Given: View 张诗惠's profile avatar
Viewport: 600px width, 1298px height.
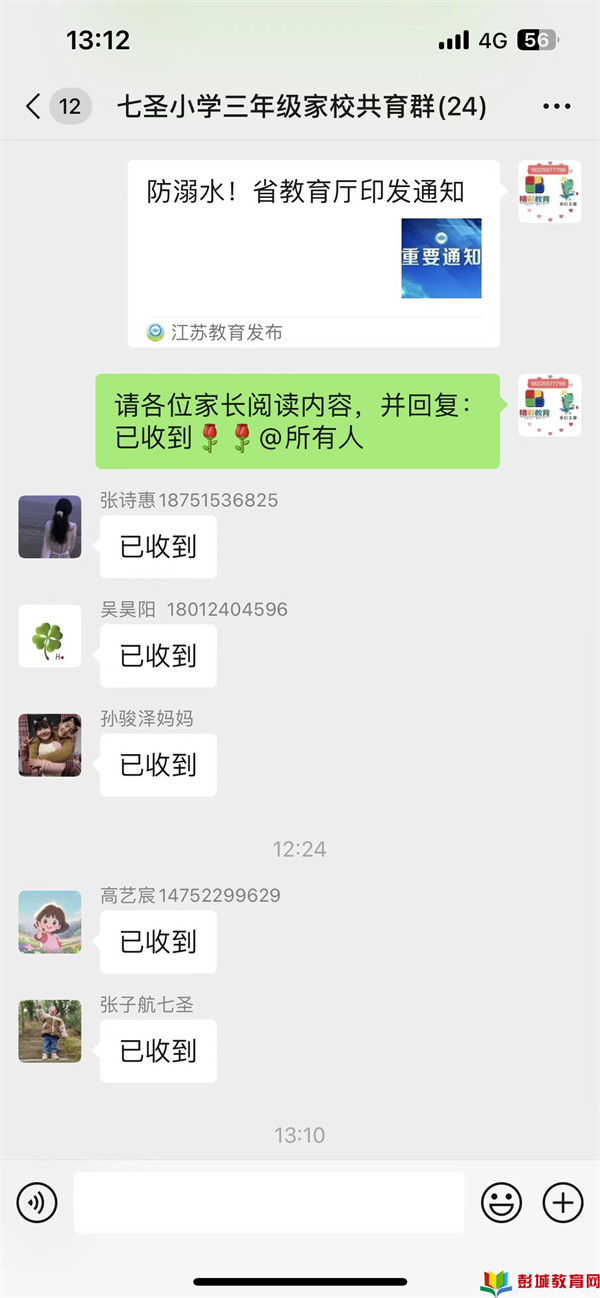Looking at the screenshot, I should [50, 526].
